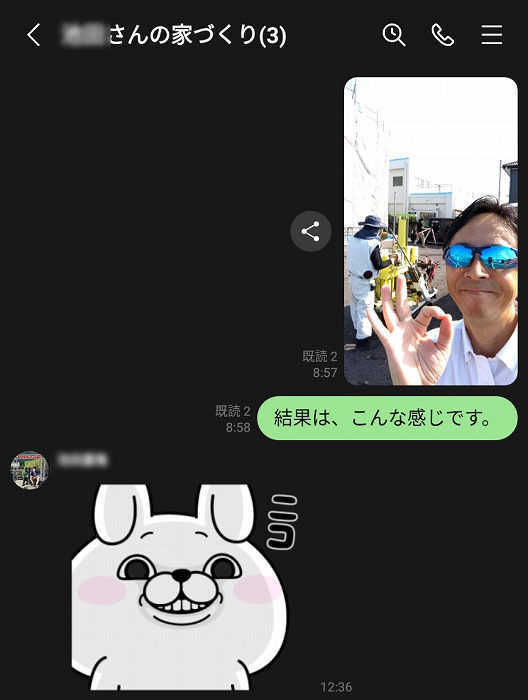This screenshot has width=528, height=700.
Task: Open the selfie photo message
Action: (431, 231)
